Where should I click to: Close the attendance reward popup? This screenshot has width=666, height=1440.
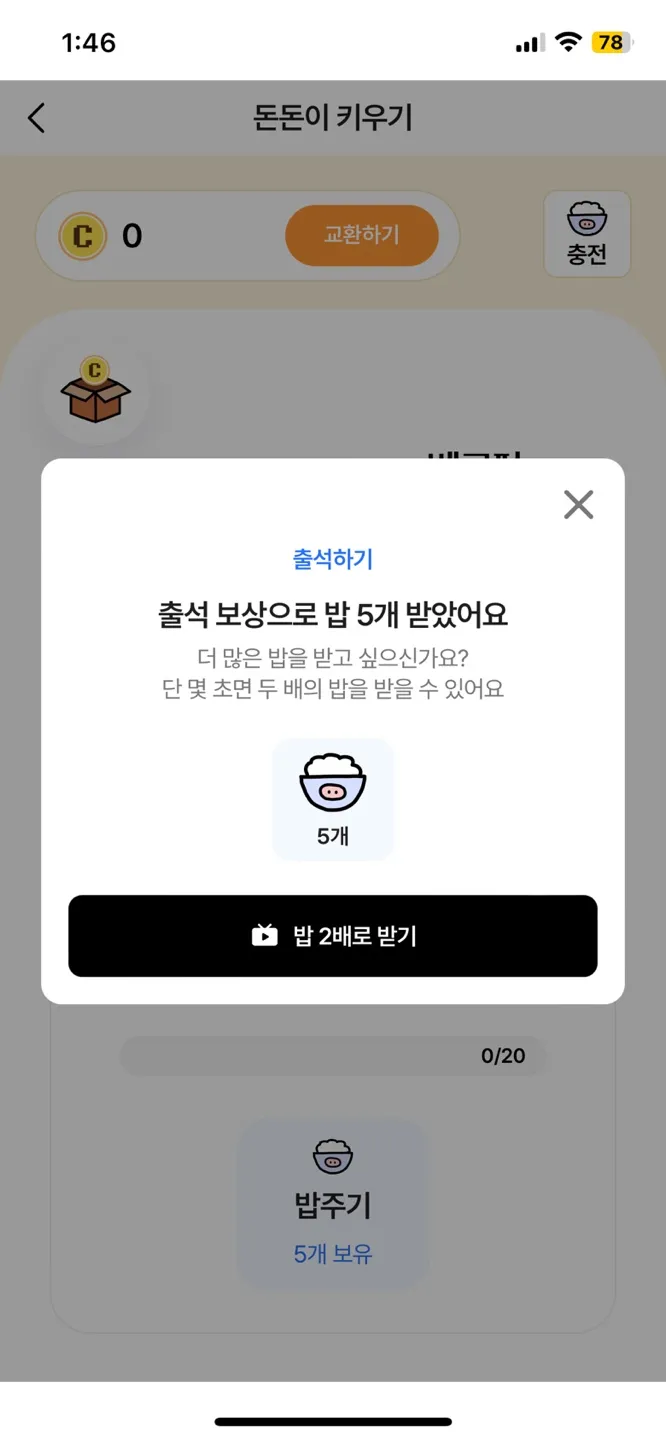578,505
